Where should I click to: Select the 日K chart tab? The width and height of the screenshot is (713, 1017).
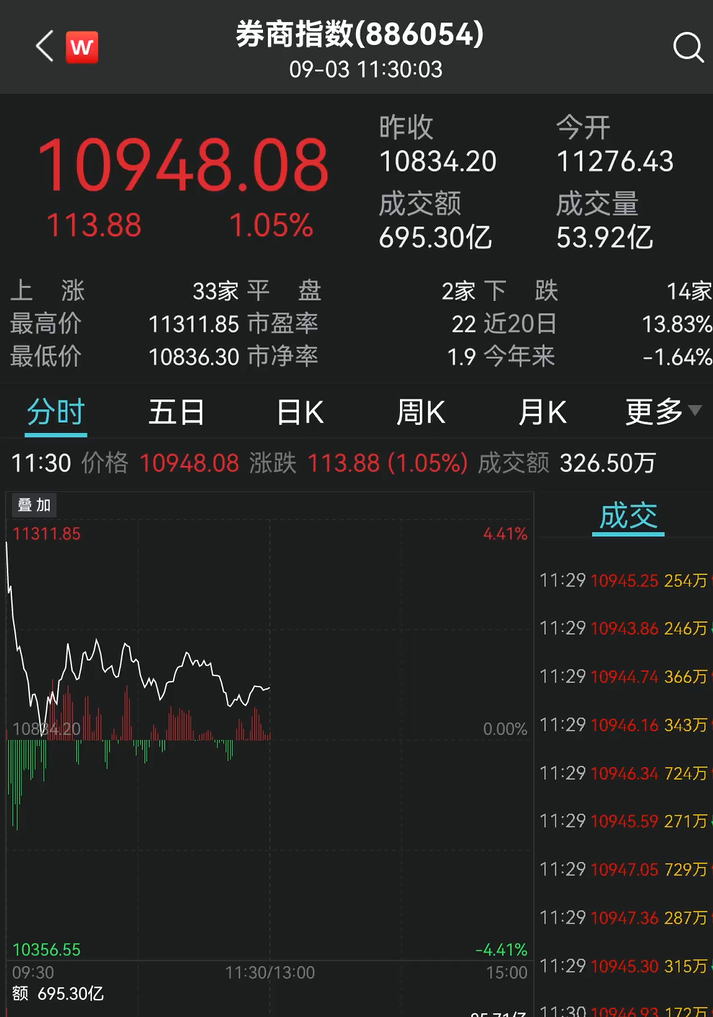[299, 412]
